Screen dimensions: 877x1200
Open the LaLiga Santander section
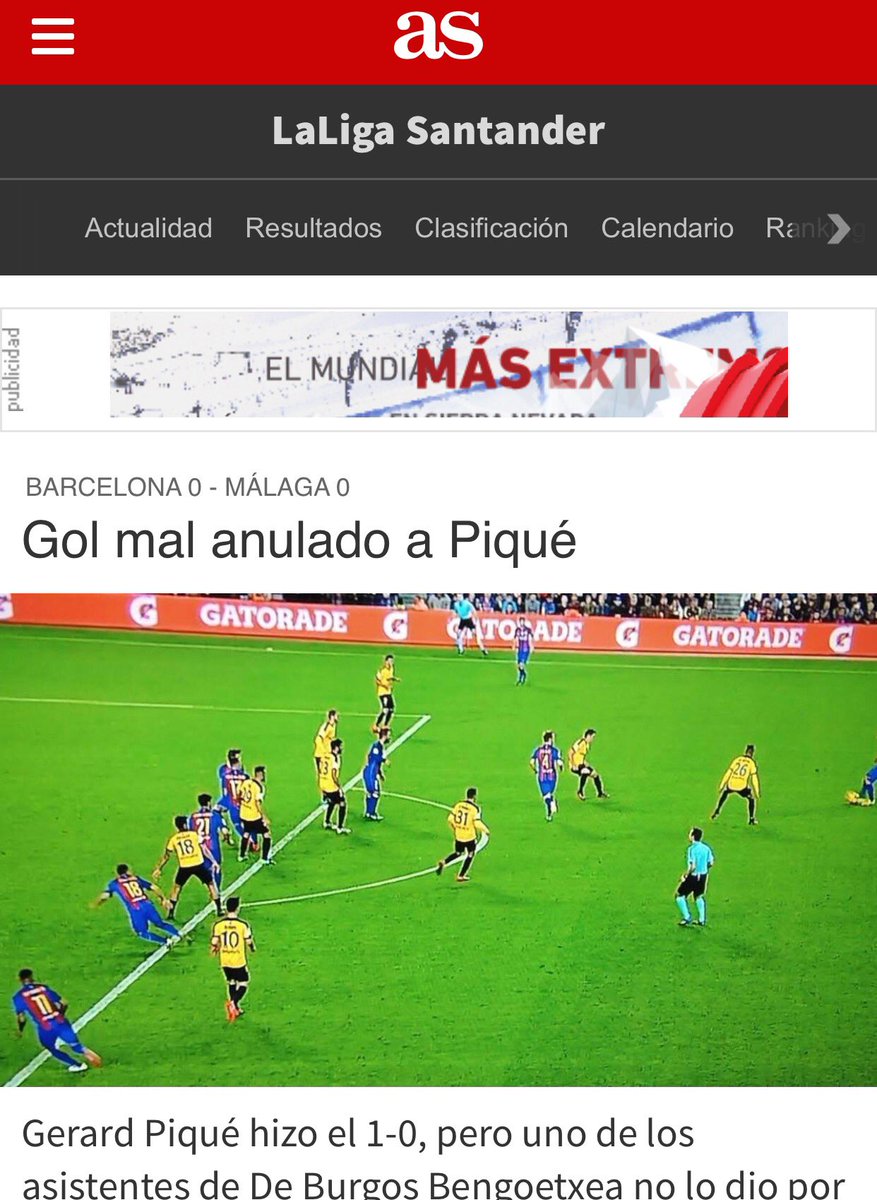[x=438, y=131]
